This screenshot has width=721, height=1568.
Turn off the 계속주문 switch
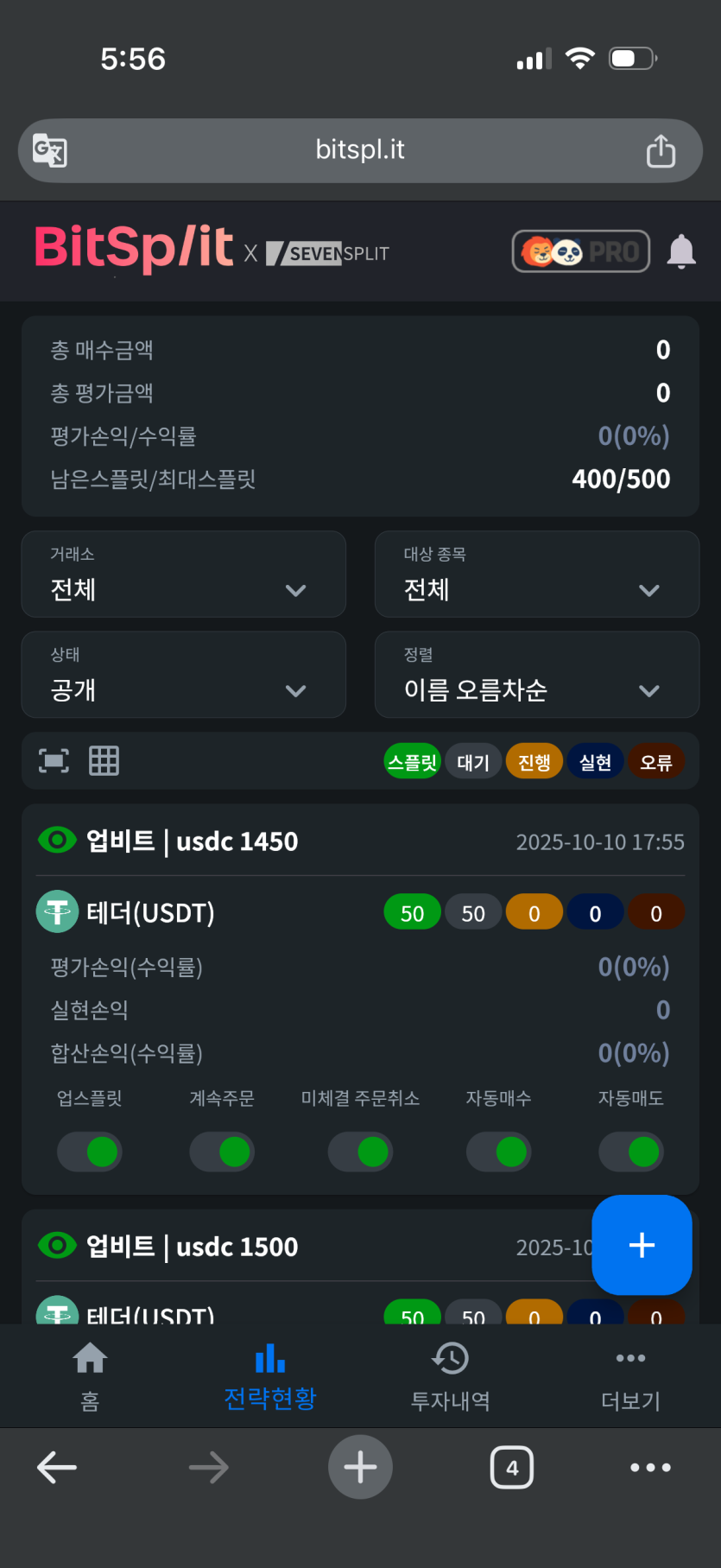(x=222, y=1152)
